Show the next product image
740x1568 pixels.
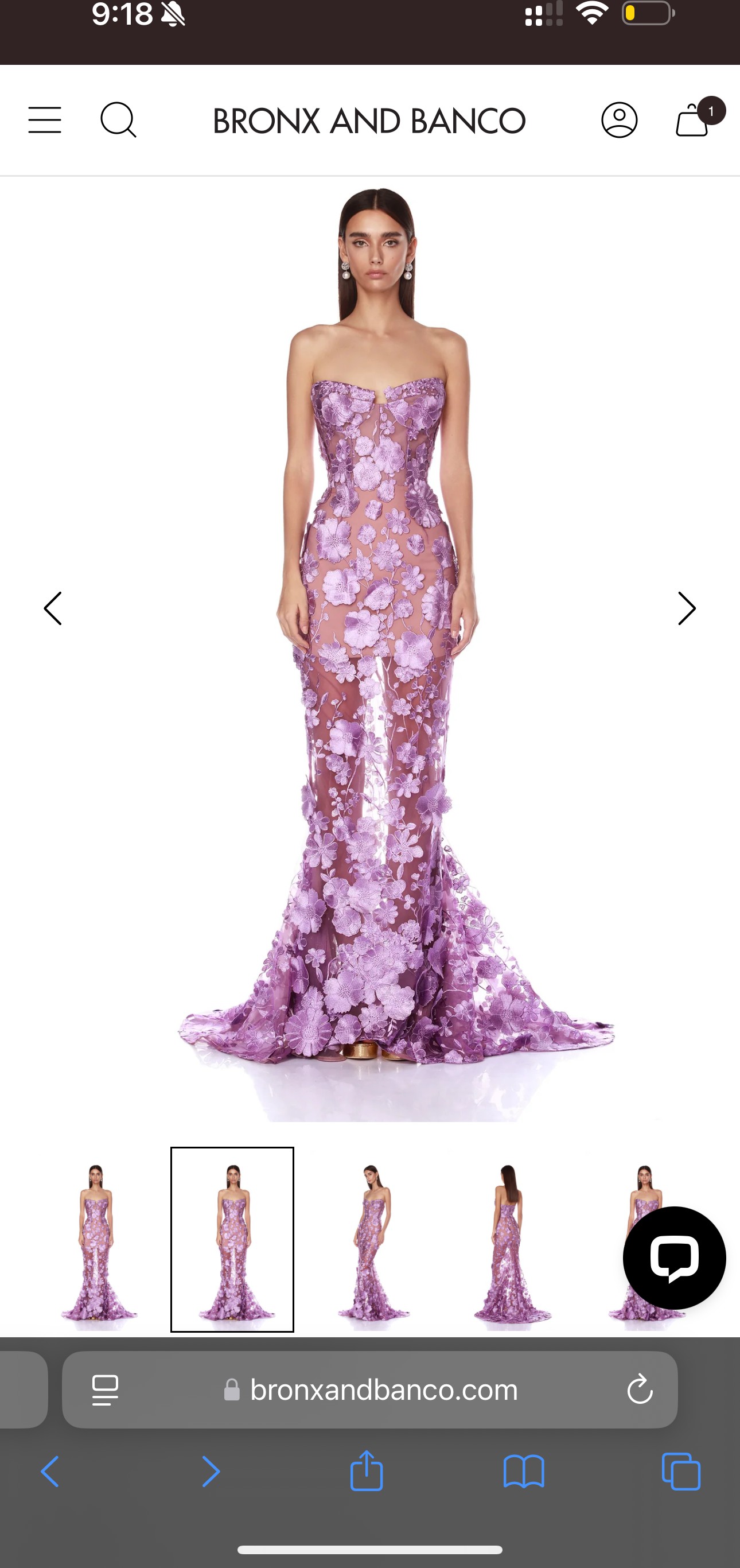tap(687, 608)
